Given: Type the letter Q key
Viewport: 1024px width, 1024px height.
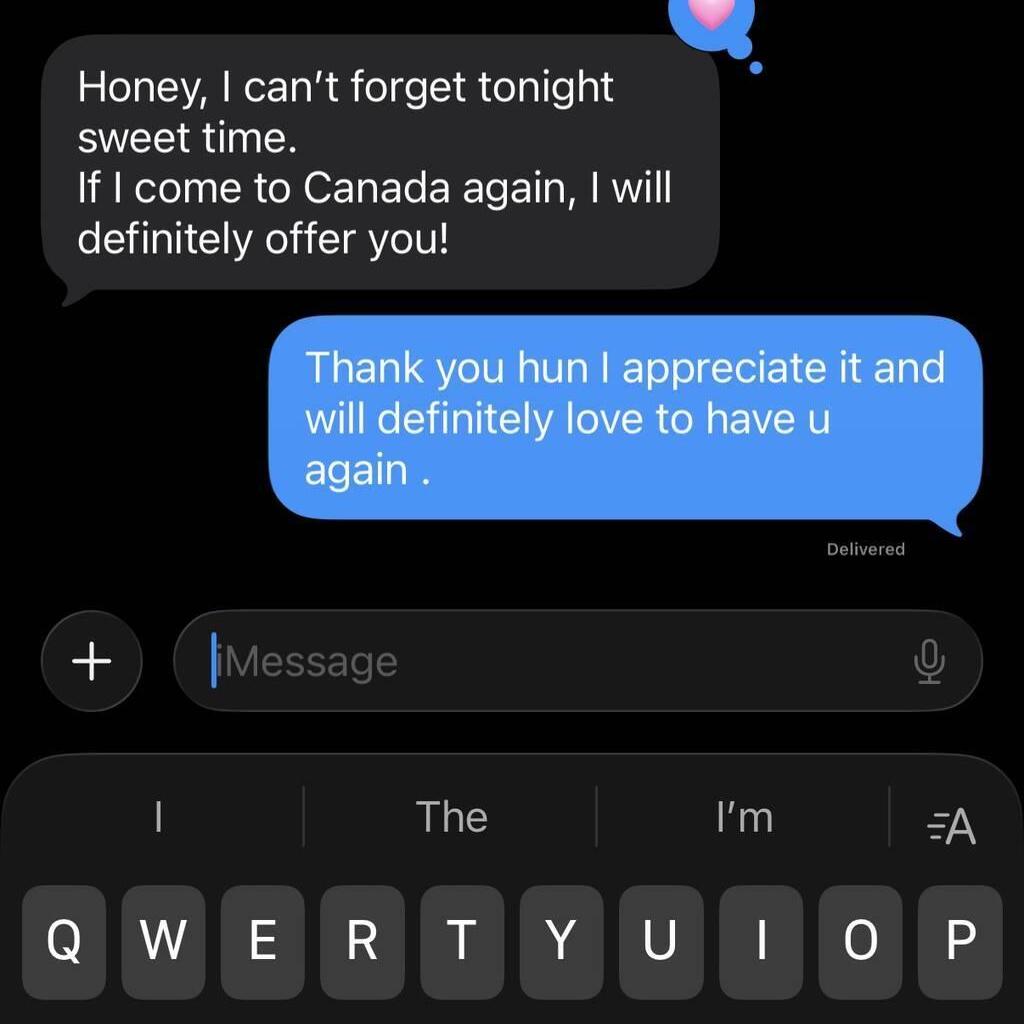Looking at the screenshot, I should (x=64, y=941).
